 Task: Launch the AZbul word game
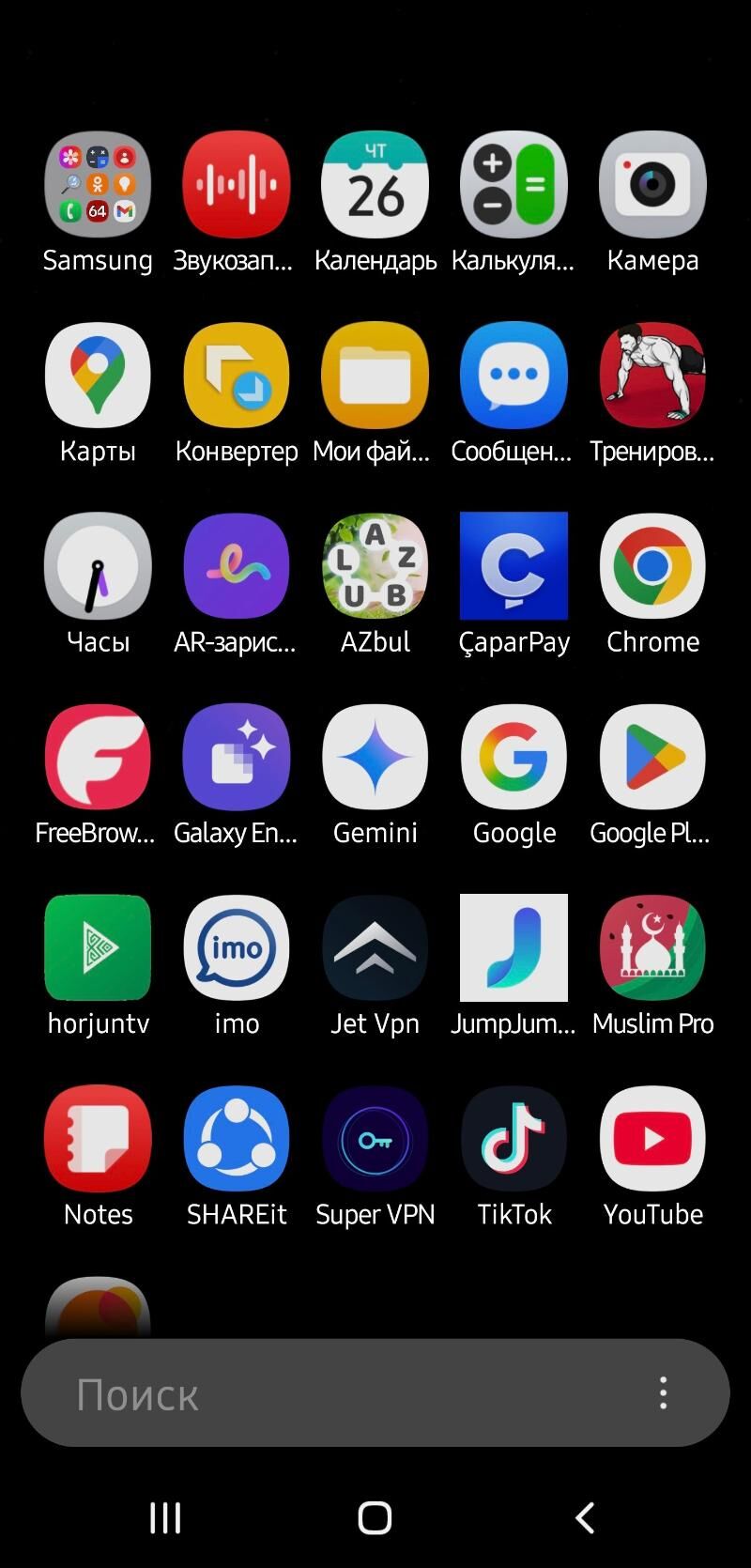[375, 566]
